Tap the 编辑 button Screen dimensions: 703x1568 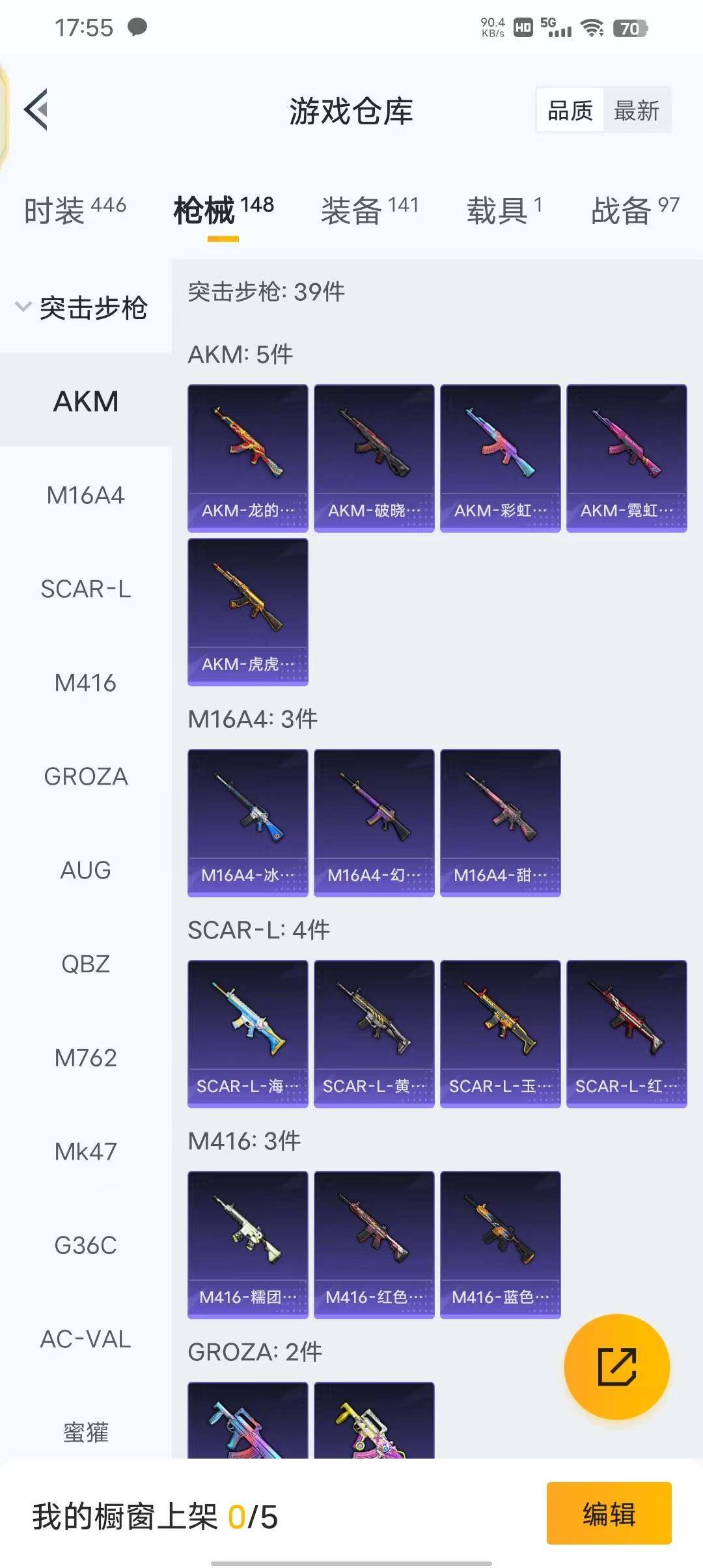pyautogui.click(x=609, y=1513)
